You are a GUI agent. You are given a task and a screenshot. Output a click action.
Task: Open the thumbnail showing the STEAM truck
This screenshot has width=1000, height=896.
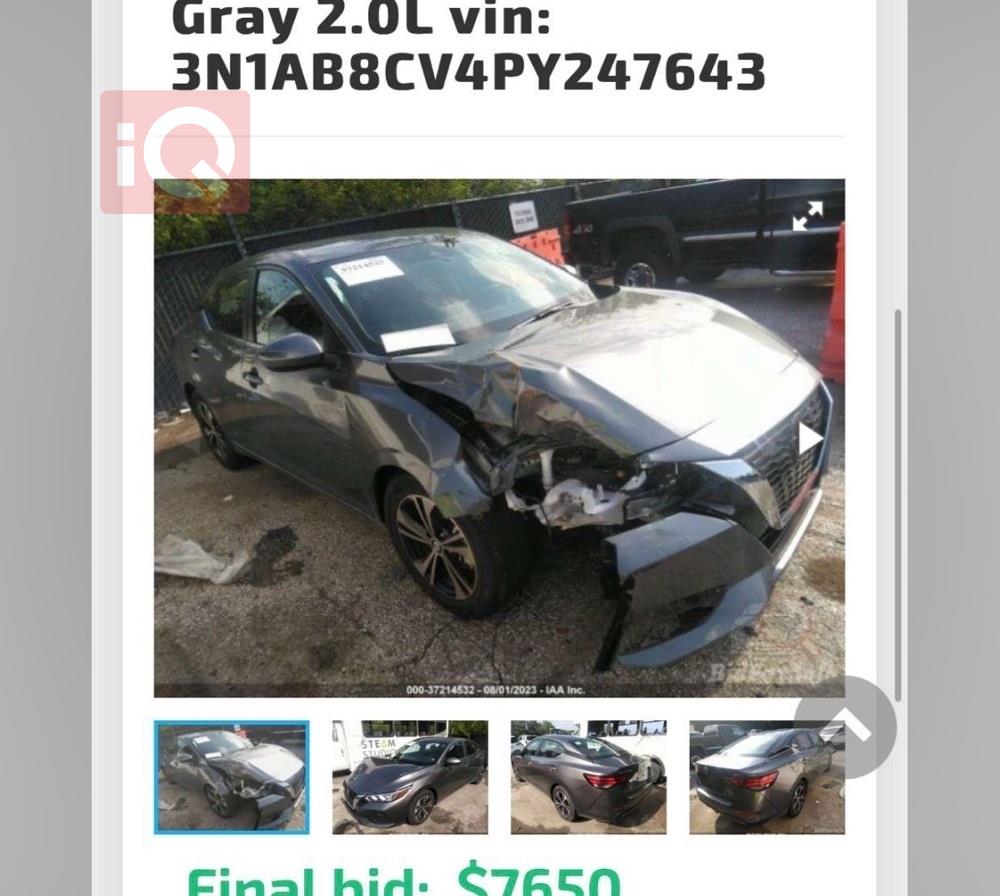tap(410, 777)
